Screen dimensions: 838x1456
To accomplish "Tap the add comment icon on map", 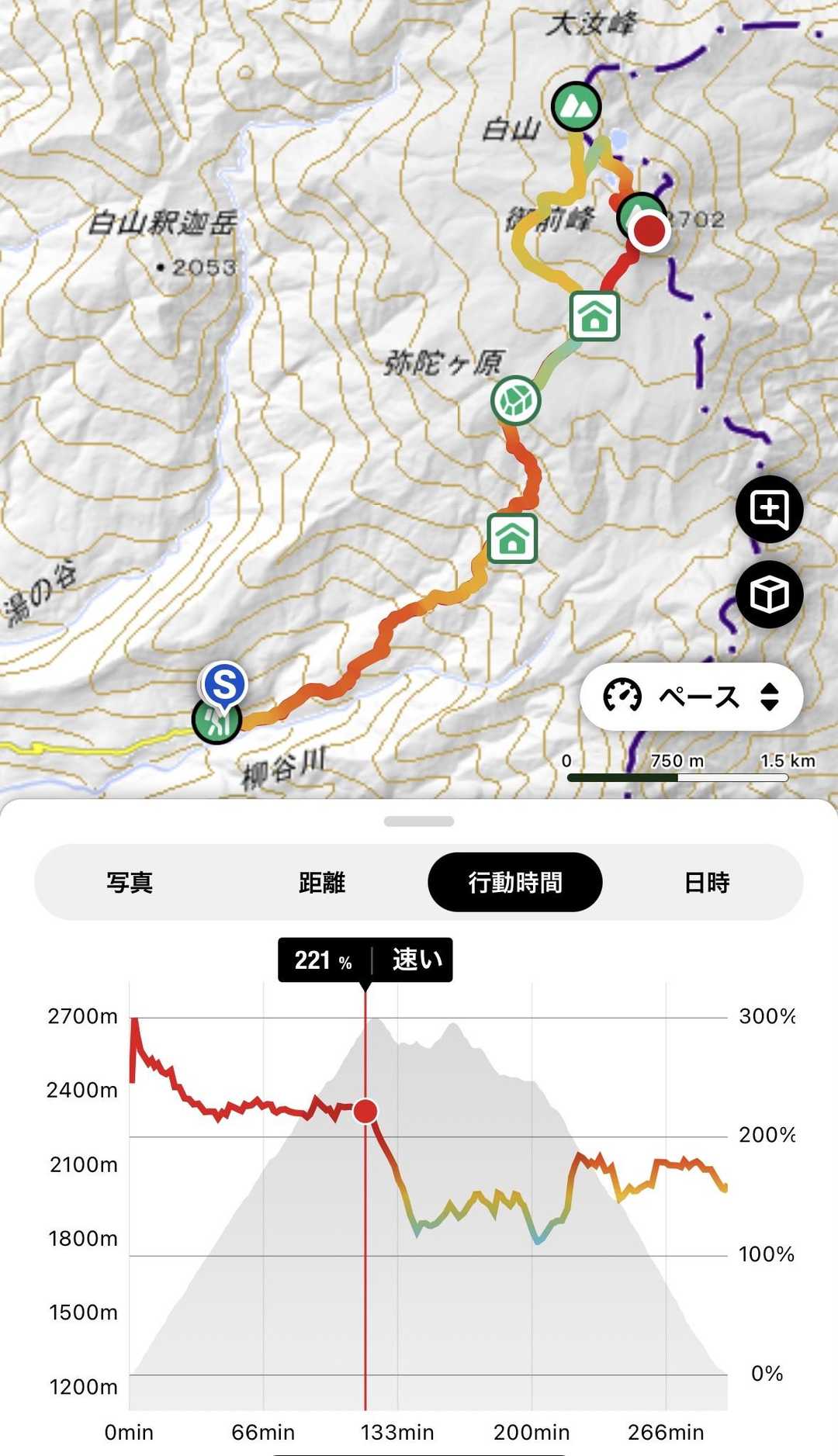I will (x=769, y=510).
